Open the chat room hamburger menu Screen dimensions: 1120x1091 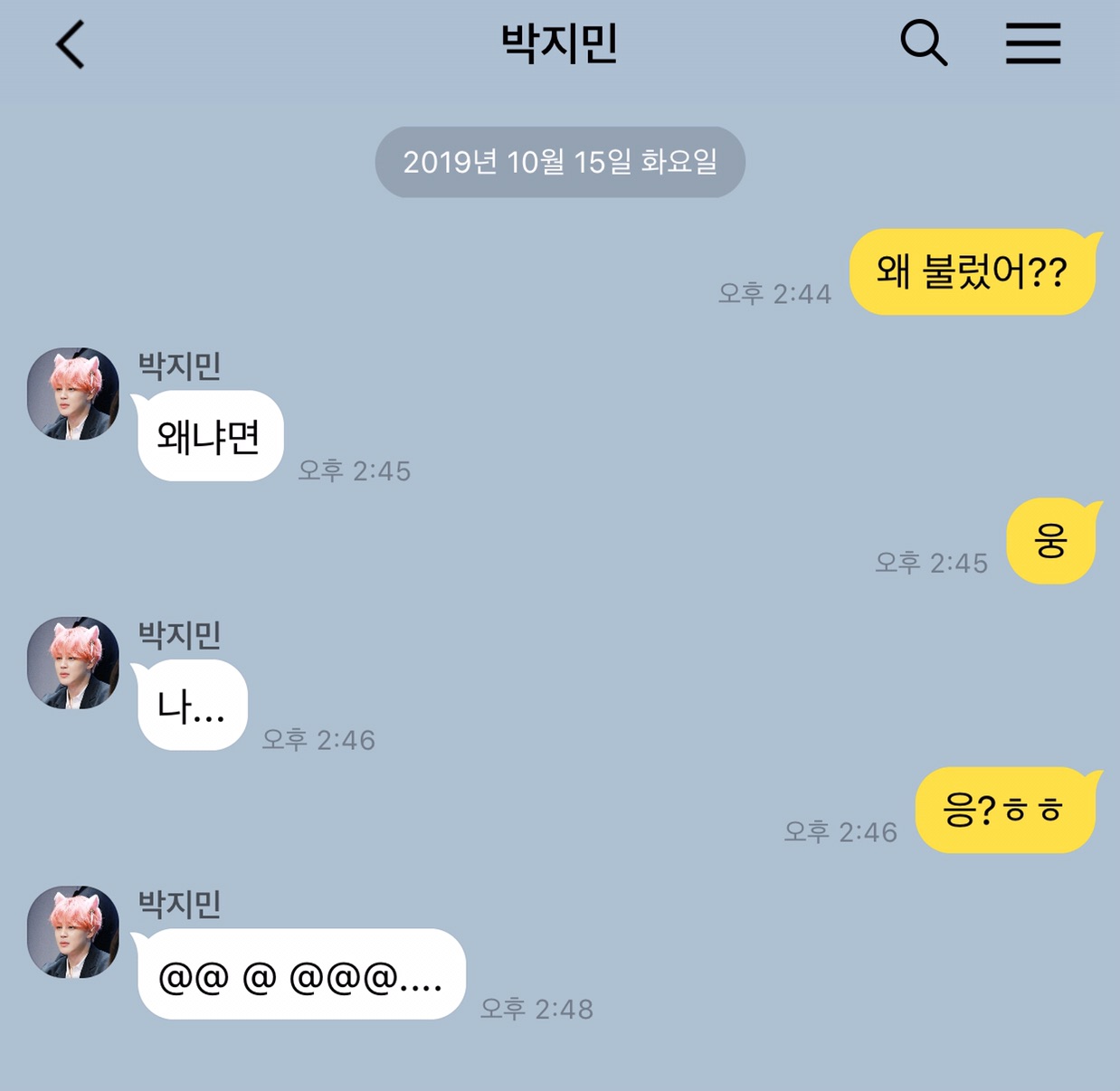[x=1033, y=43]
